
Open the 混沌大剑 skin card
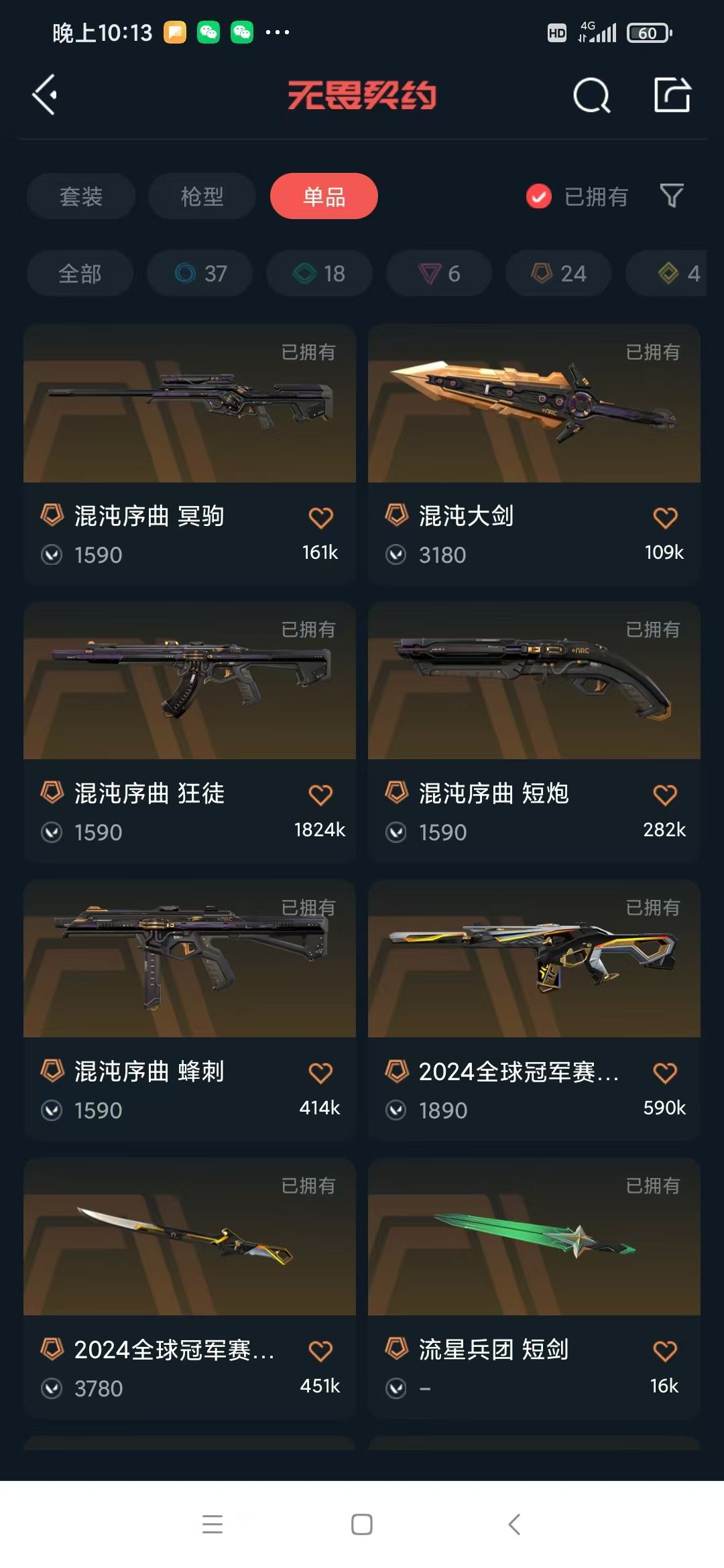click(534, 455)
